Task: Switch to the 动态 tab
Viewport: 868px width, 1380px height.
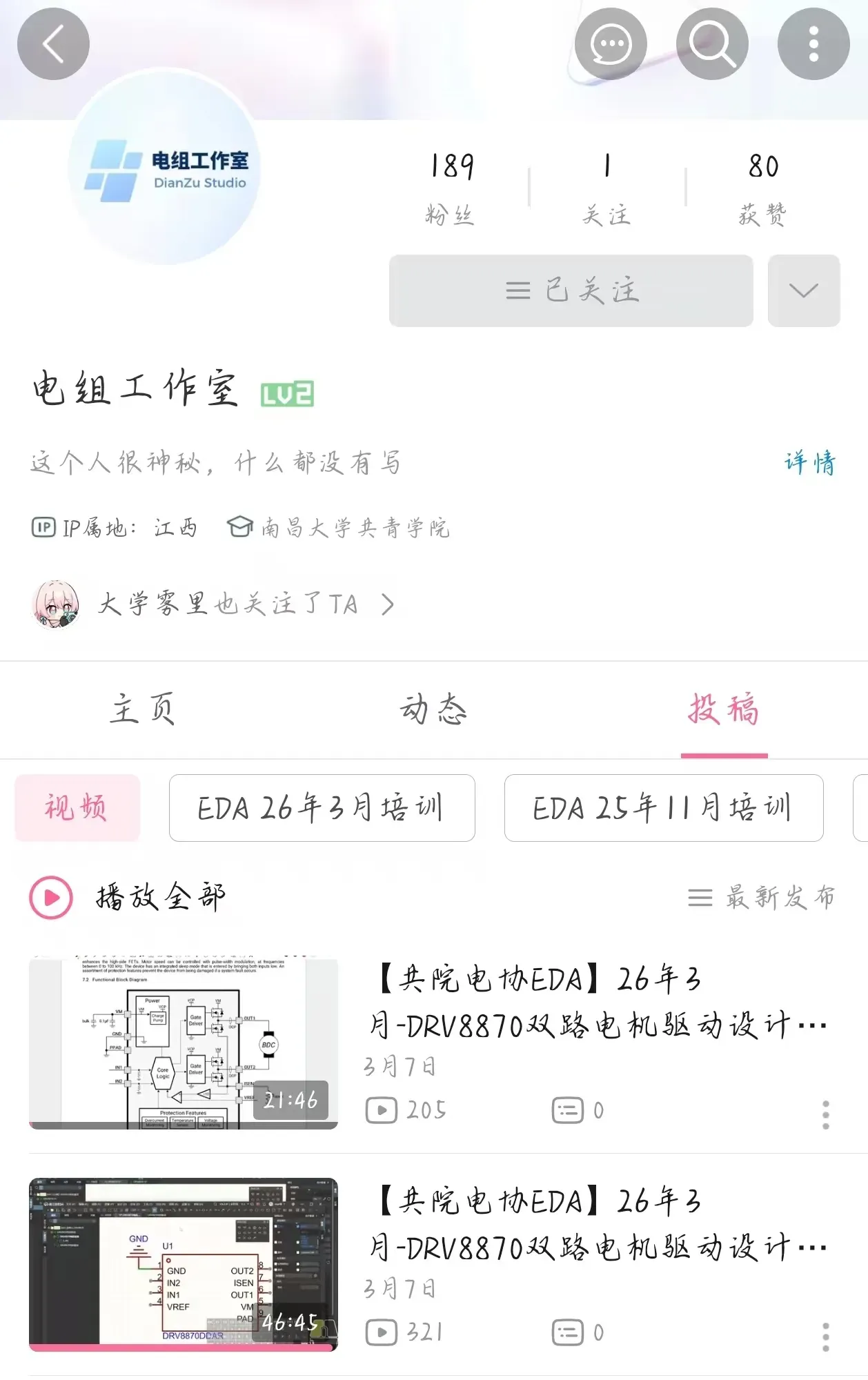Action: [x=433, y=709]
